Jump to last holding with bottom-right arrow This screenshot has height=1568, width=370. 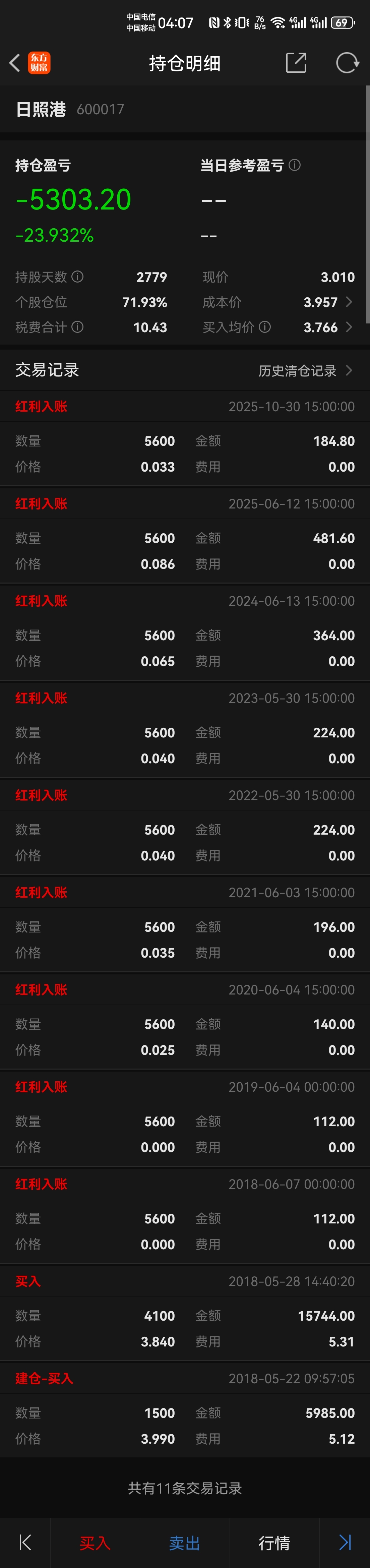coord(345,1542)
